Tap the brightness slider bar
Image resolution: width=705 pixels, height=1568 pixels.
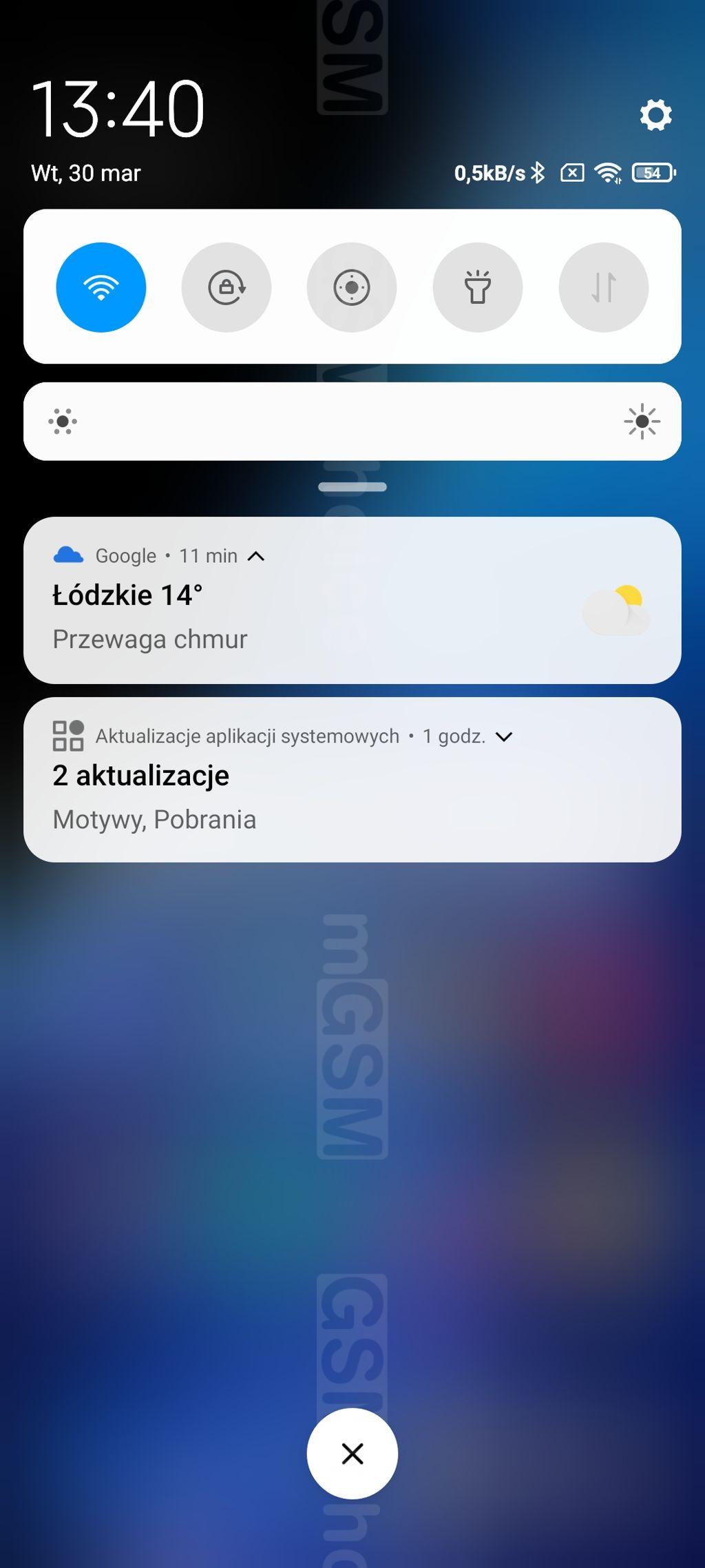[x=352, y=422]
